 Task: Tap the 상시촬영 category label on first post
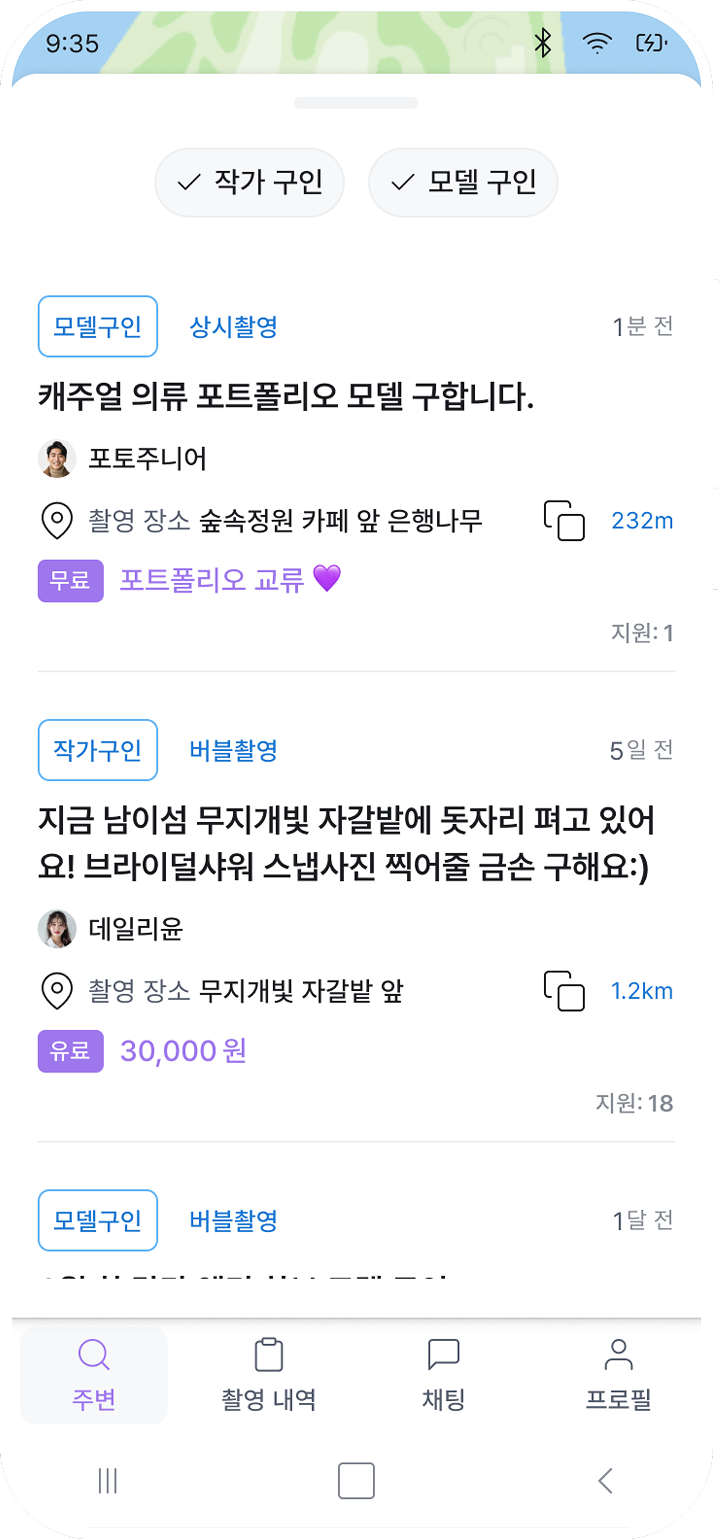[x=231, y=325]
